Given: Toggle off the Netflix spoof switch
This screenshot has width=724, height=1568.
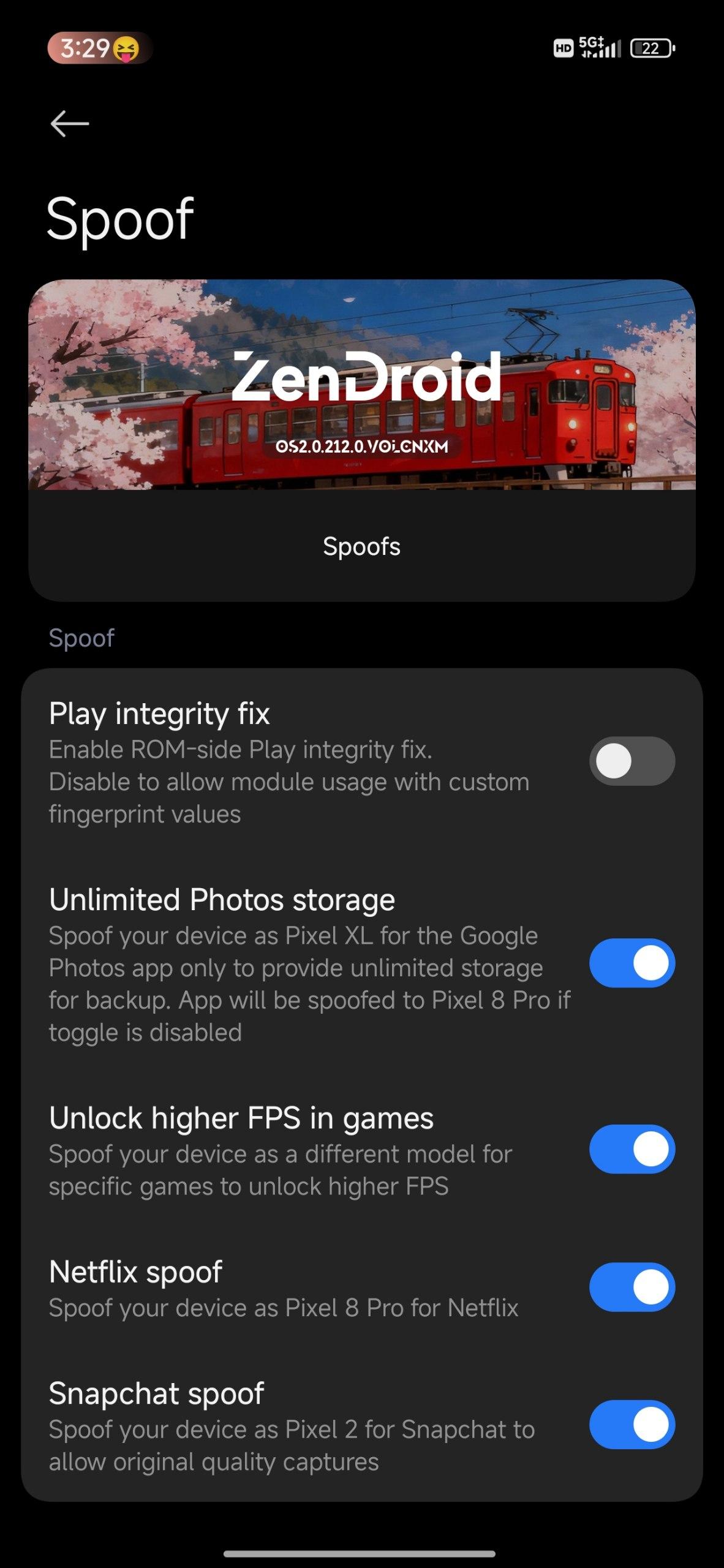Looking at the screenshot, I should click(x=632, y=1287).
